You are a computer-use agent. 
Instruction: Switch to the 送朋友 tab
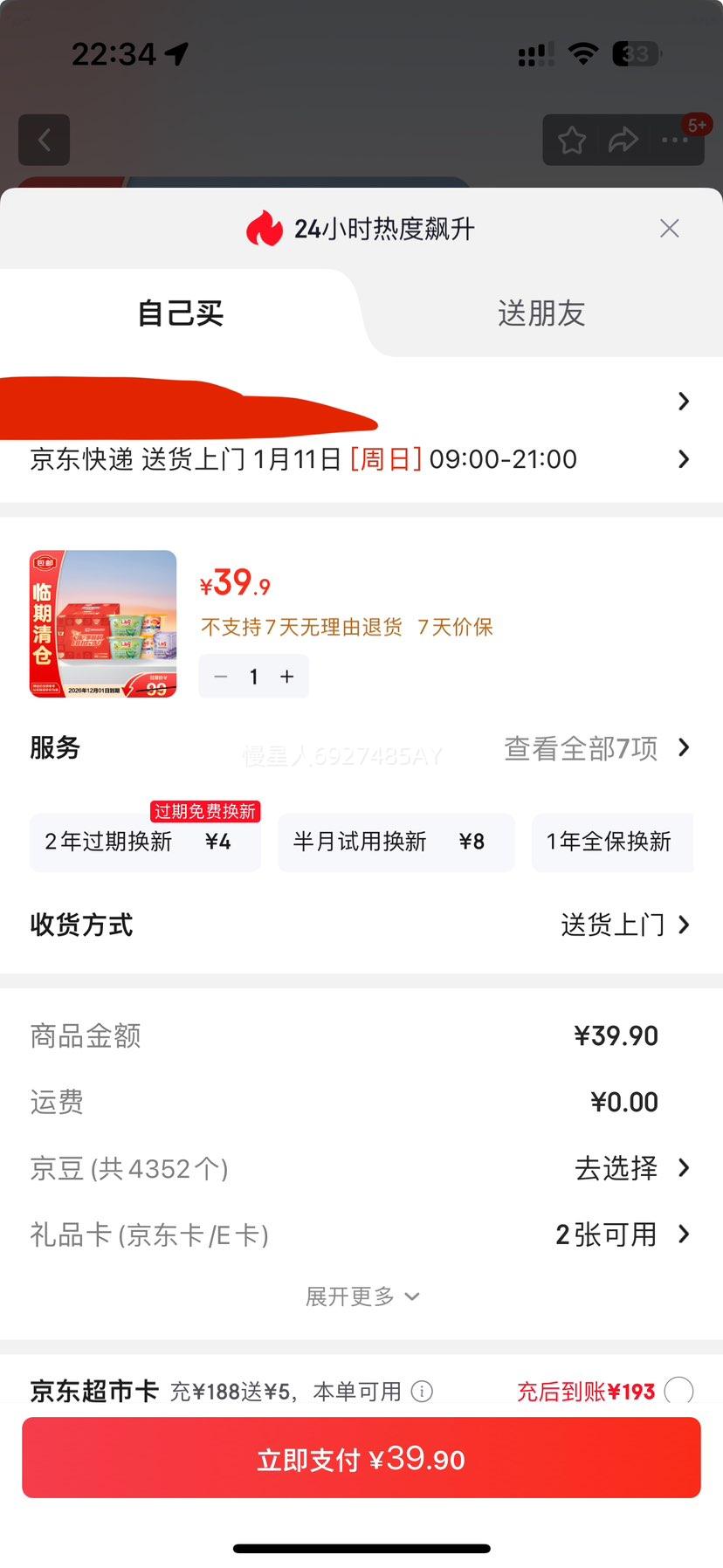541,314
